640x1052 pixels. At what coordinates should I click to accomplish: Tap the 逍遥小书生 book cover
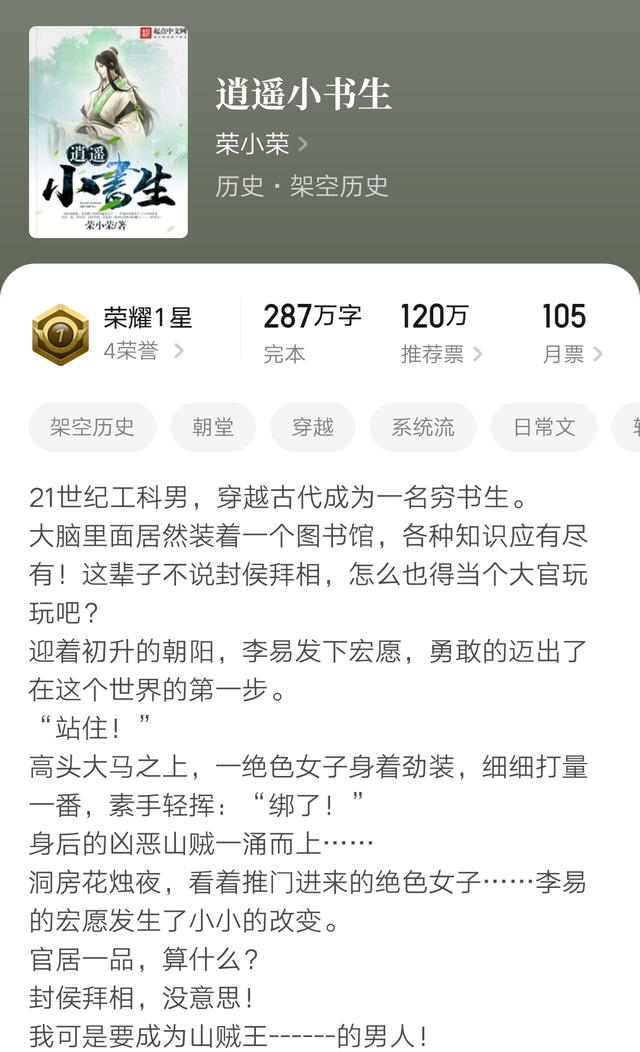click(x=109, y=132)
